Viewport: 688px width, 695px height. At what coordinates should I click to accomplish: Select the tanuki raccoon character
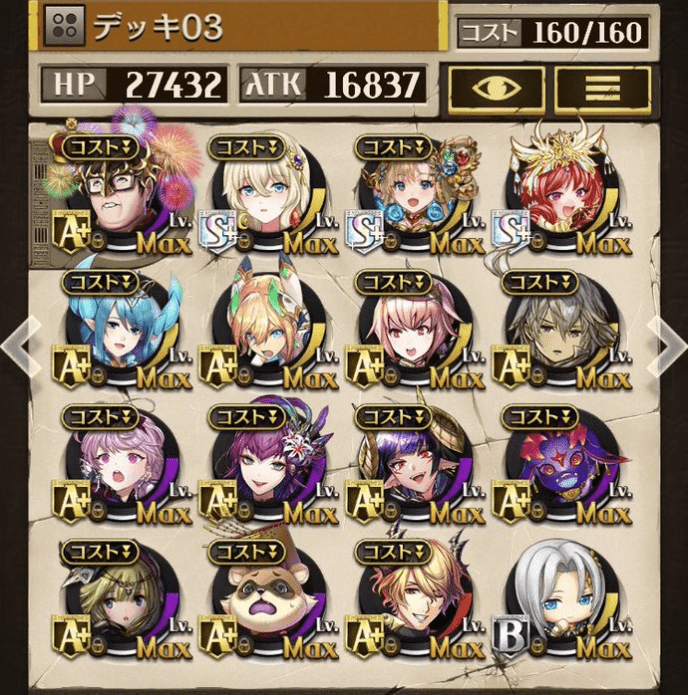260,600
